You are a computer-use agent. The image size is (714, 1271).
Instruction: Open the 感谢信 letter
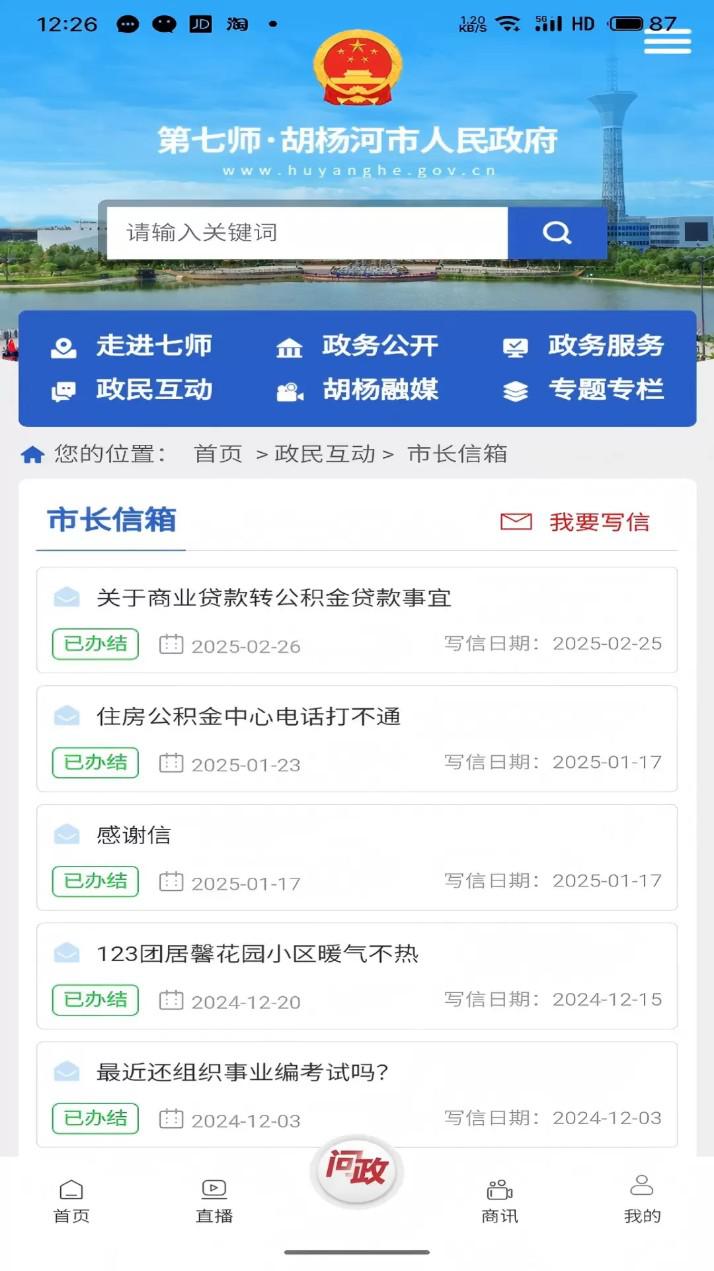[357, 857]
